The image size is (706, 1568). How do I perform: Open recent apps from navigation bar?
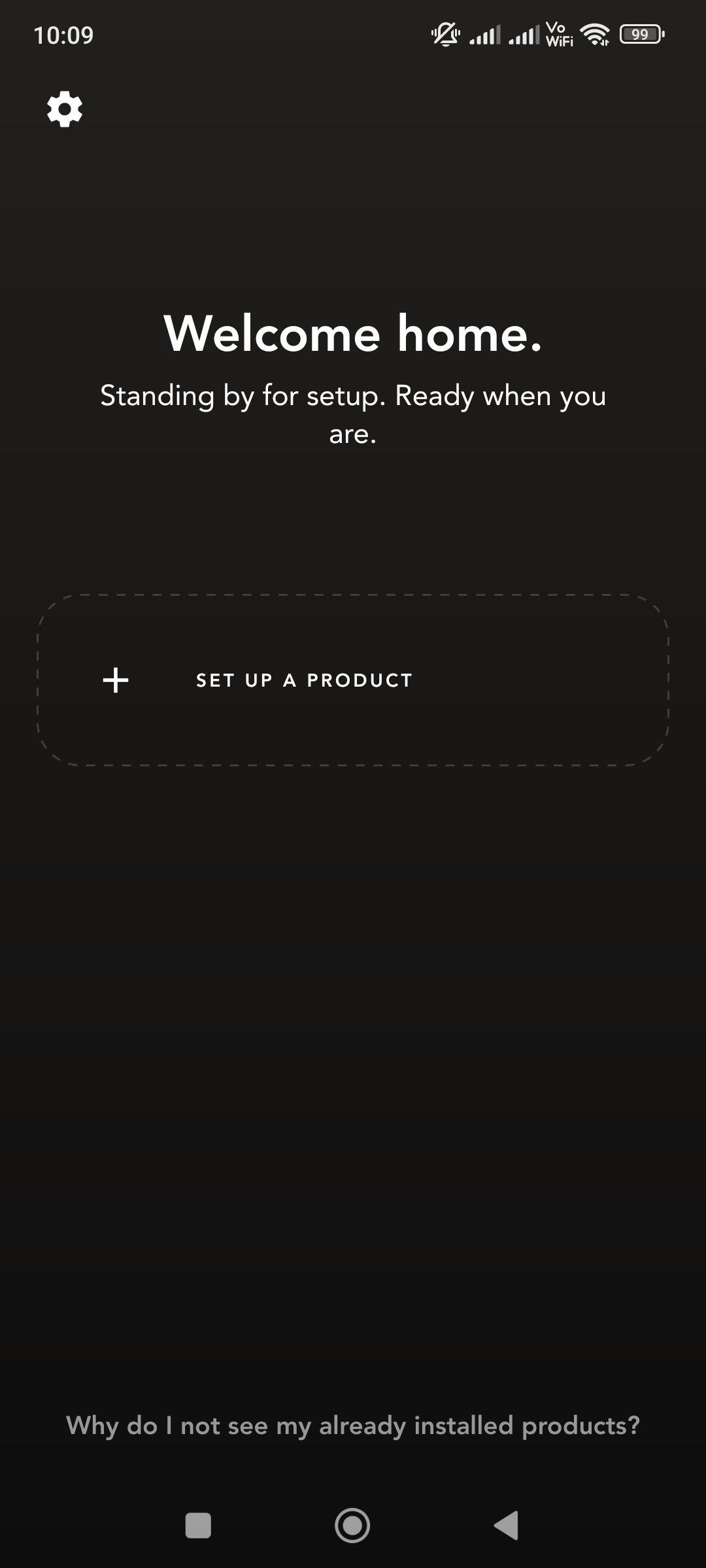point(198,1526)
